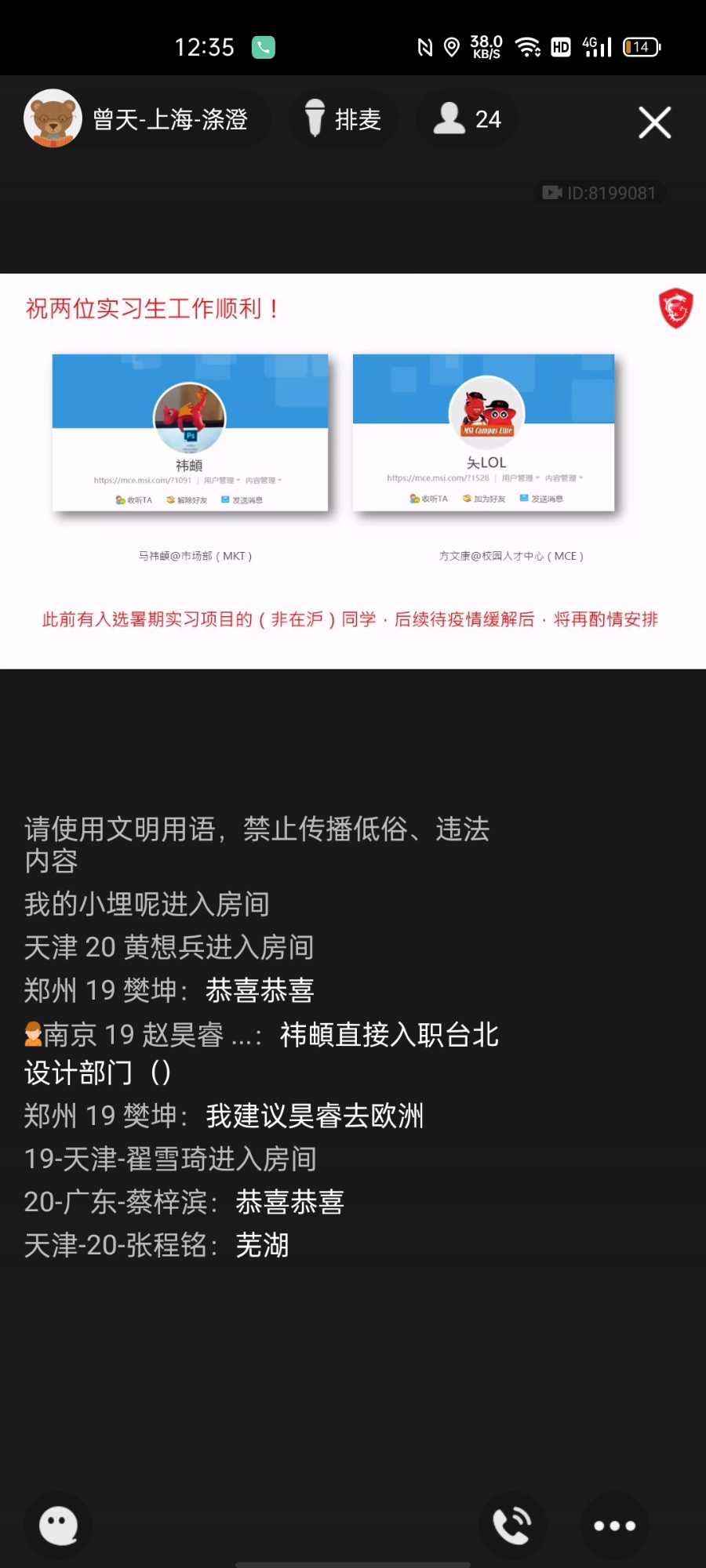The image size is (706, 1568).
Task: Close the live room
Action: [654, 122]
